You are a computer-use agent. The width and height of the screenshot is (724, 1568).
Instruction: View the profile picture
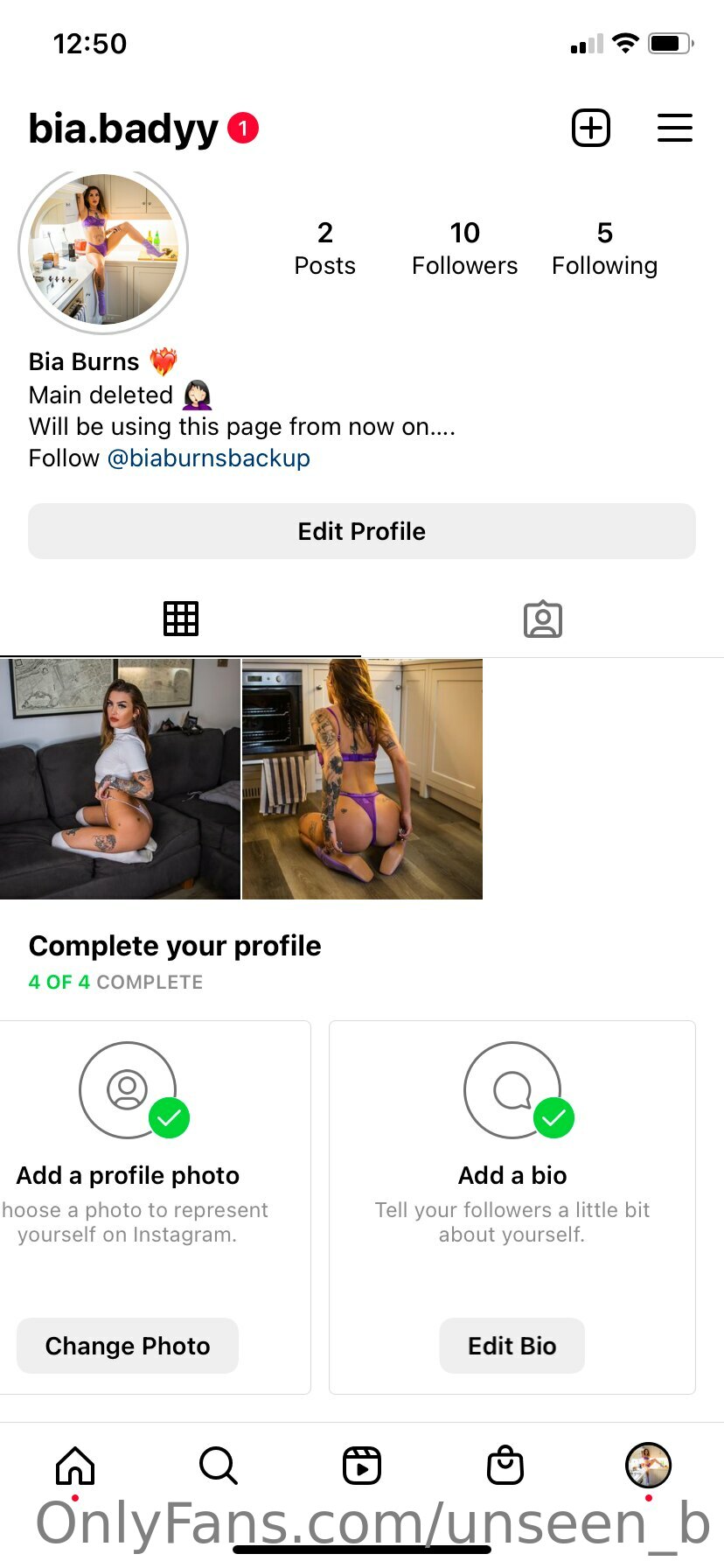[103, 249]
